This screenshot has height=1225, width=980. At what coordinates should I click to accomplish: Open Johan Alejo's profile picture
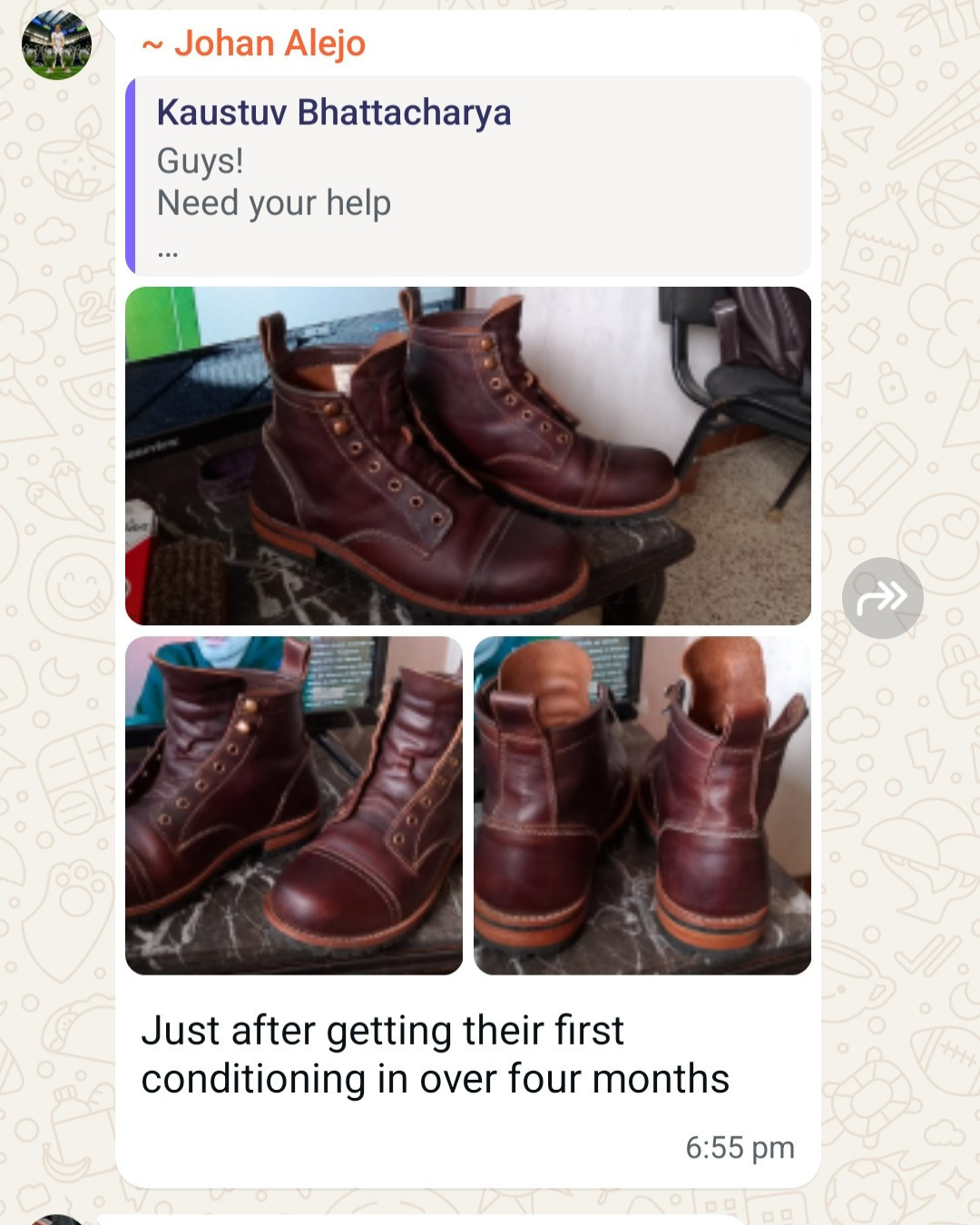(56, 45)
